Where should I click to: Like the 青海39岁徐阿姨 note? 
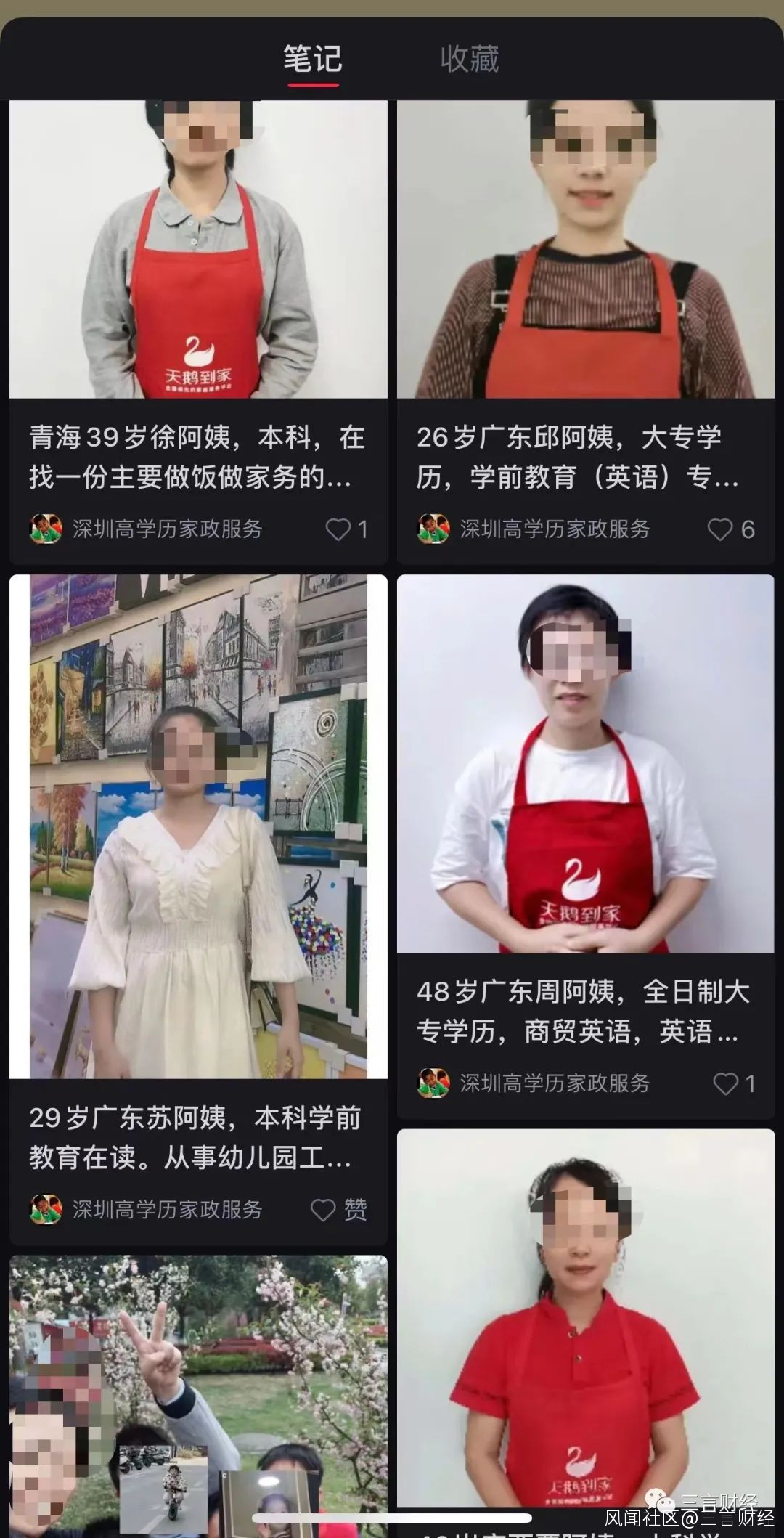(338, 529)
